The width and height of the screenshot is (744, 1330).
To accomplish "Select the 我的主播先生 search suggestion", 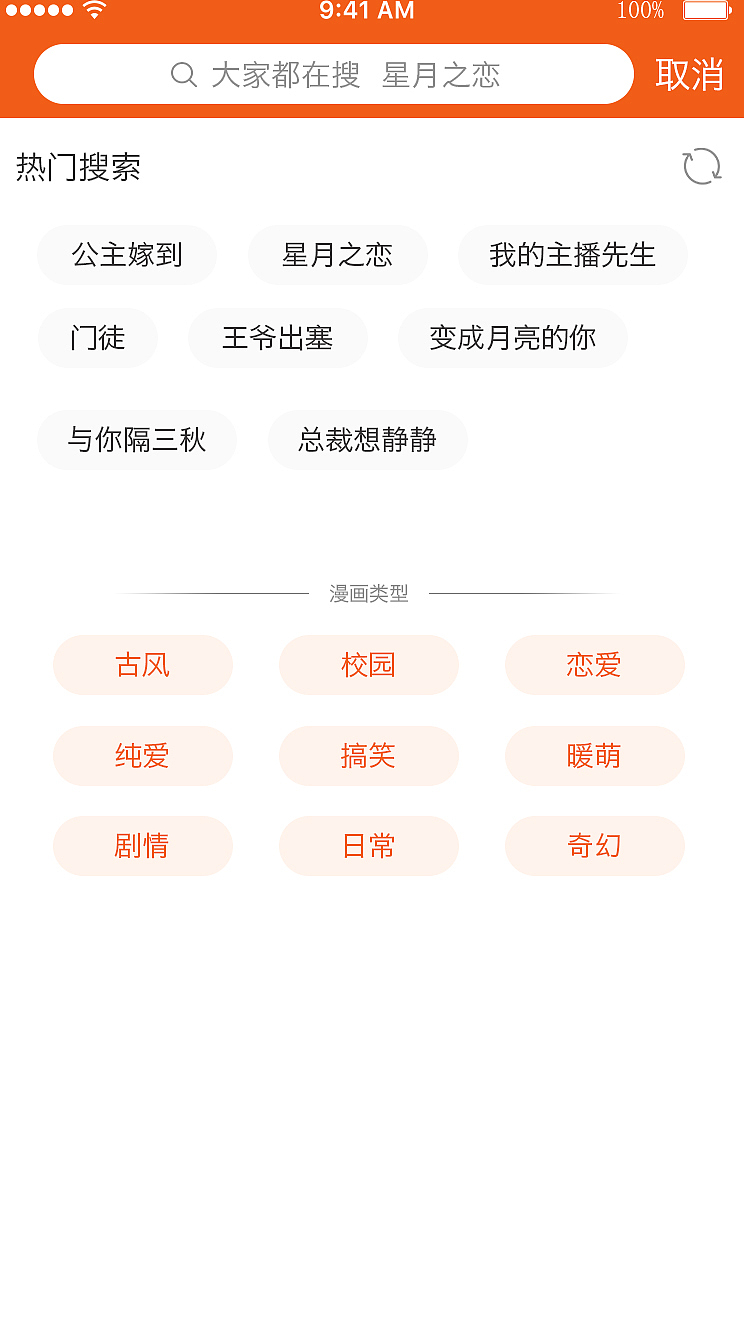I will point(572,255).
